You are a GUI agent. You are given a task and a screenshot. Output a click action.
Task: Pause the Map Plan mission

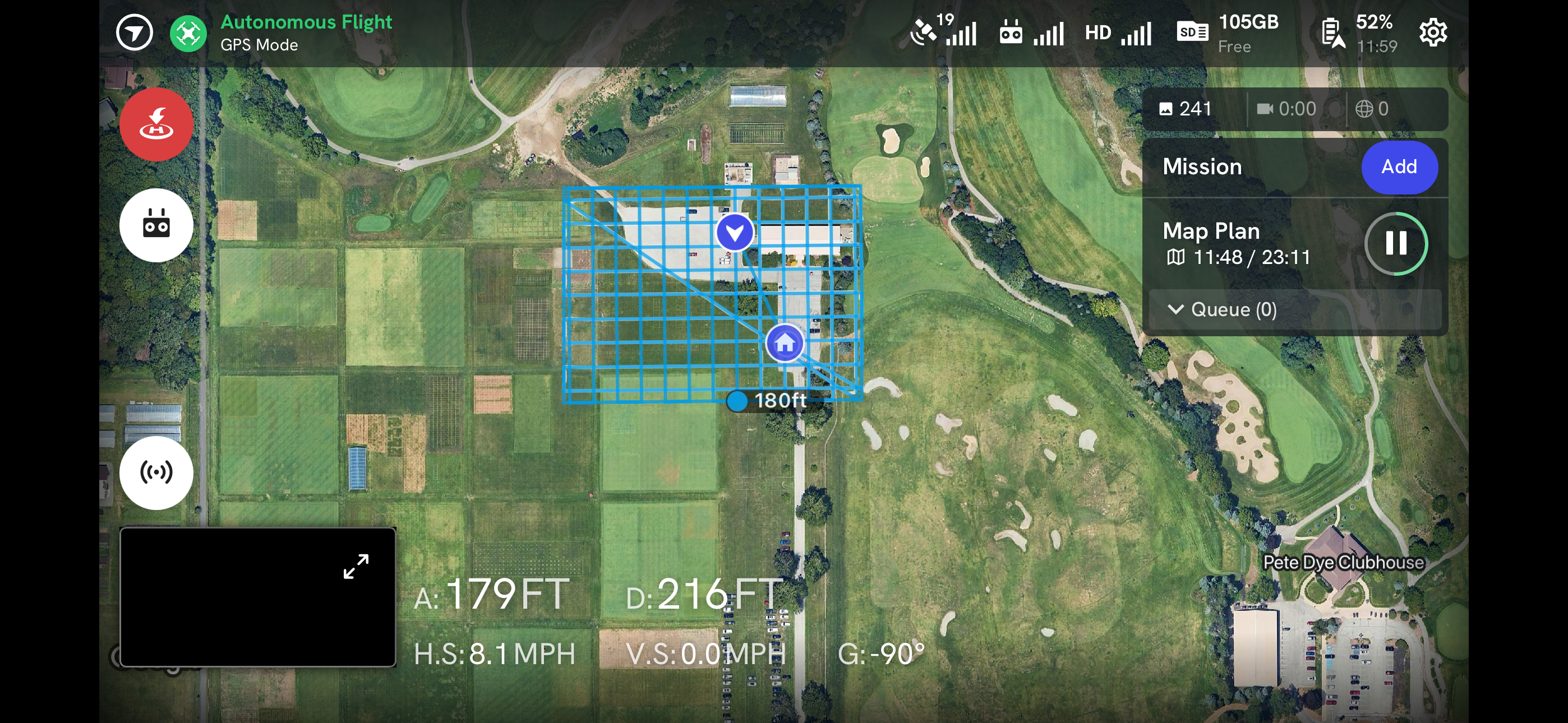[1395, 243]
